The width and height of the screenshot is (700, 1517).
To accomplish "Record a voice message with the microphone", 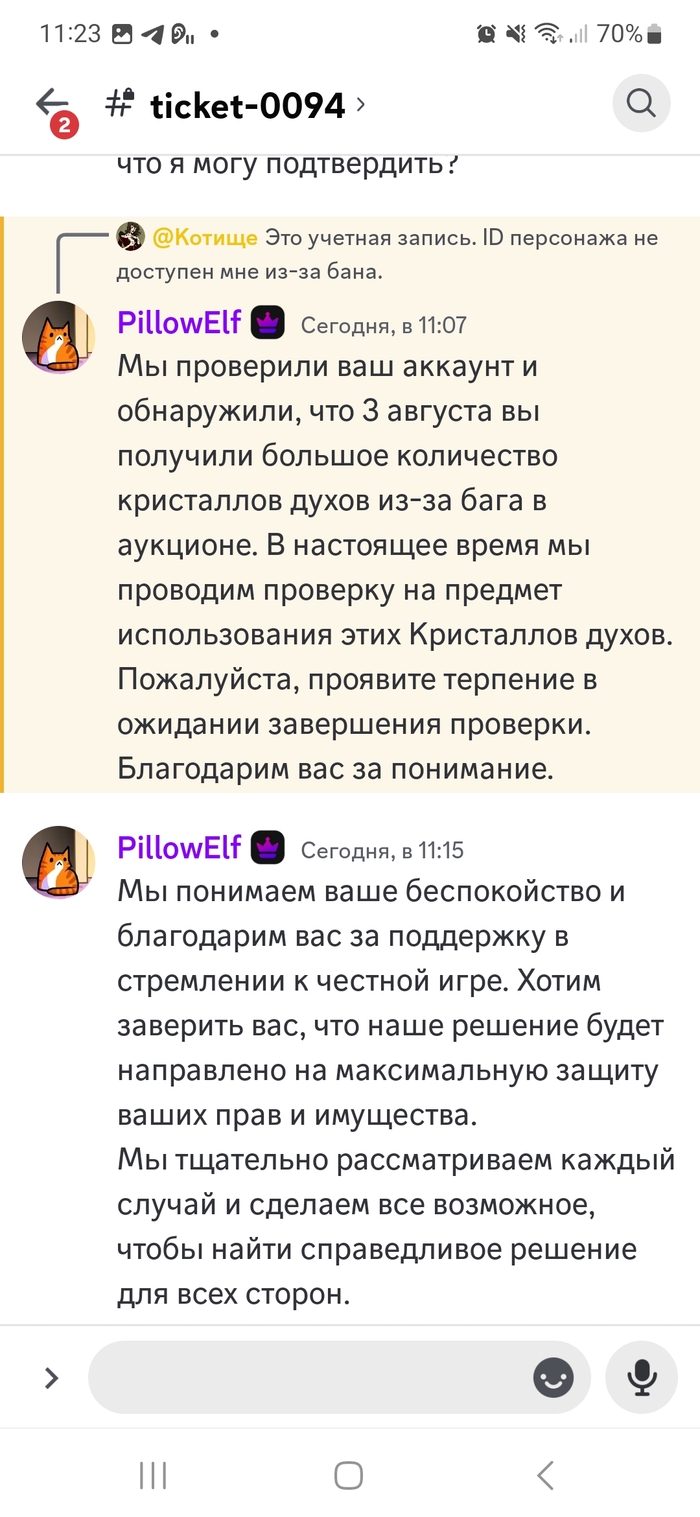I will (x=641, y=1378).
